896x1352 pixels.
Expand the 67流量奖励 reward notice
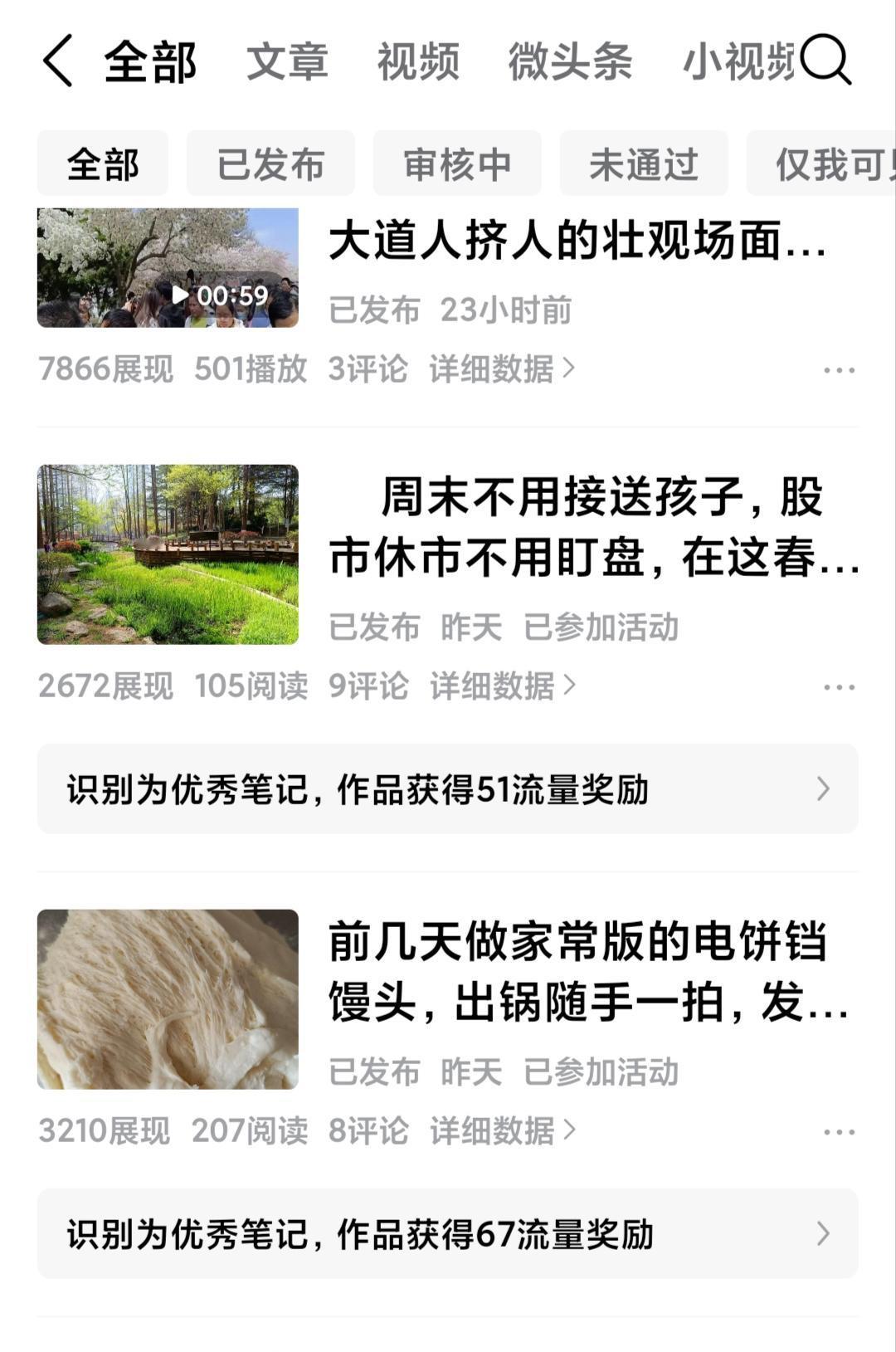pos(448,1234)
